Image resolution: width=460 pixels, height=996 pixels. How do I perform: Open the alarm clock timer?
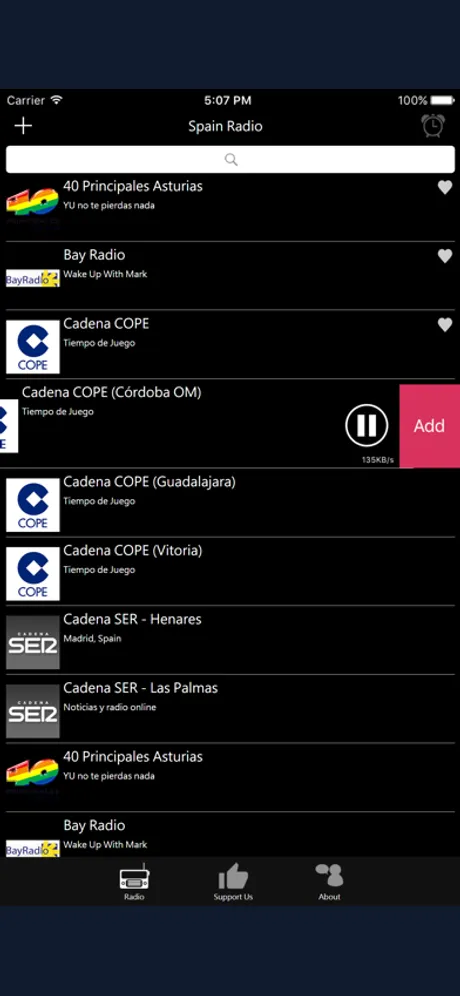[x=433, y=125]
